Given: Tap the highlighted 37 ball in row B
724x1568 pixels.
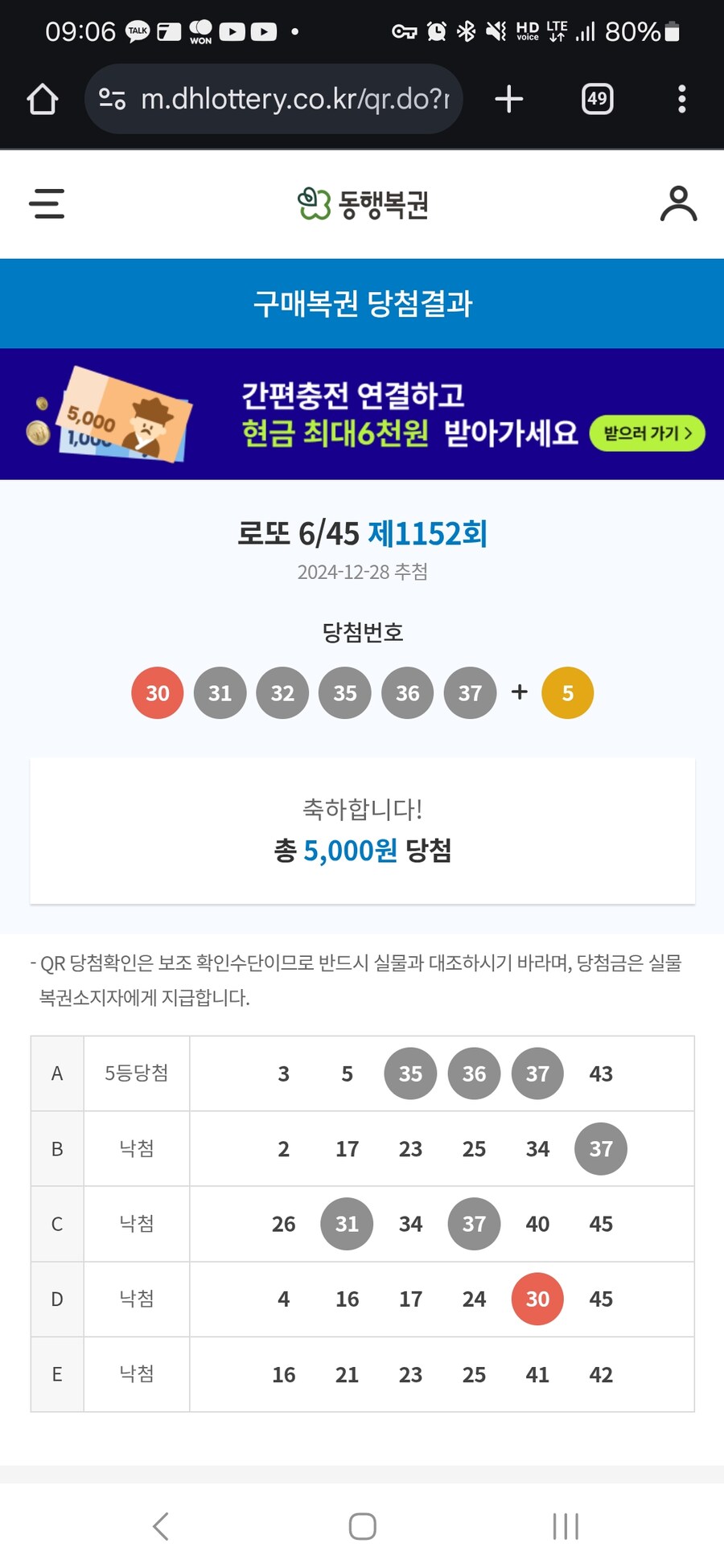Looking at the screenshot, I should pyautogui.click(x=600, y=1148).
